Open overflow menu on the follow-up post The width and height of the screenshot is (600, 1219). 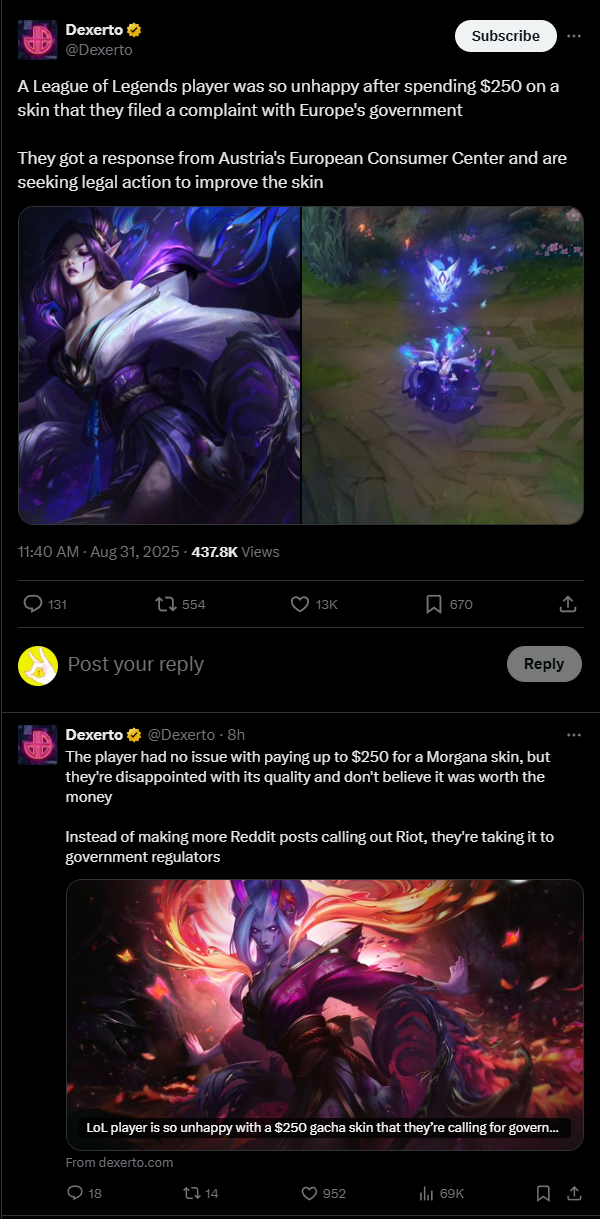[x=574, y=734]
